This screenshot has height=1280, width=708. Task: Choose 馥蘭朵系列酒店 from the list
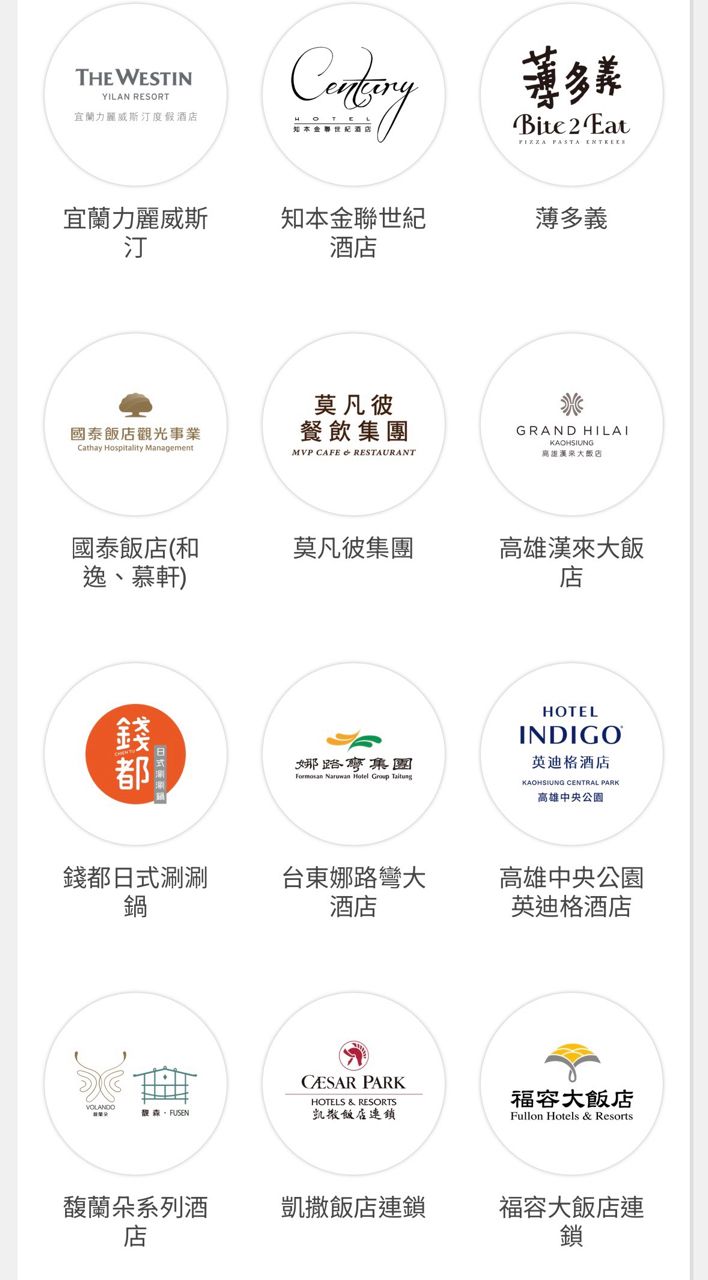click(136, 1084)
